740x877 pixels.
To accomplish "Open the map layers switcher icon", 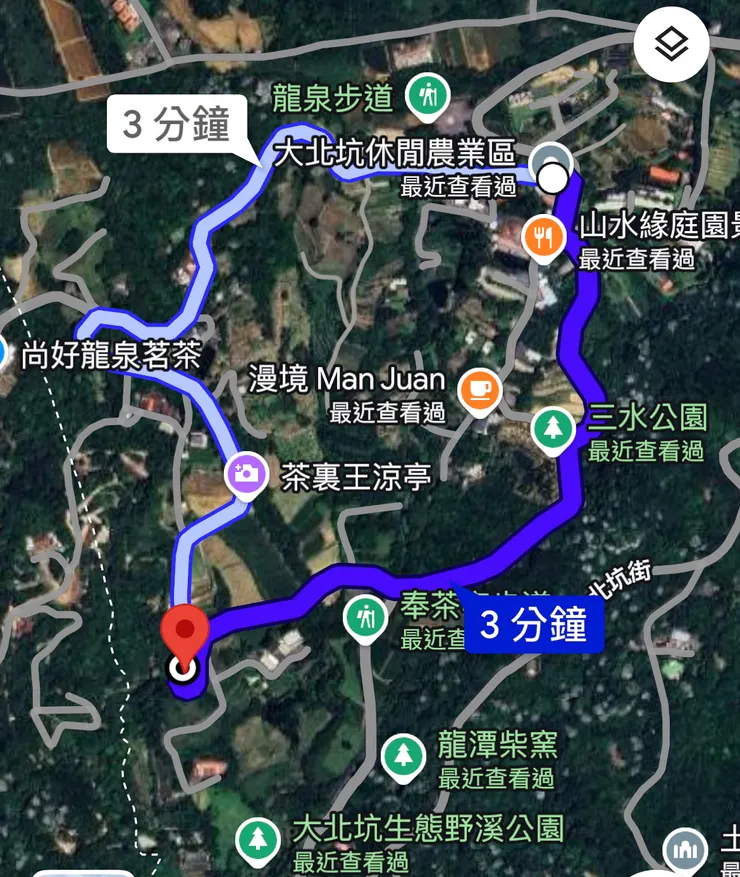I will [673, 42].
